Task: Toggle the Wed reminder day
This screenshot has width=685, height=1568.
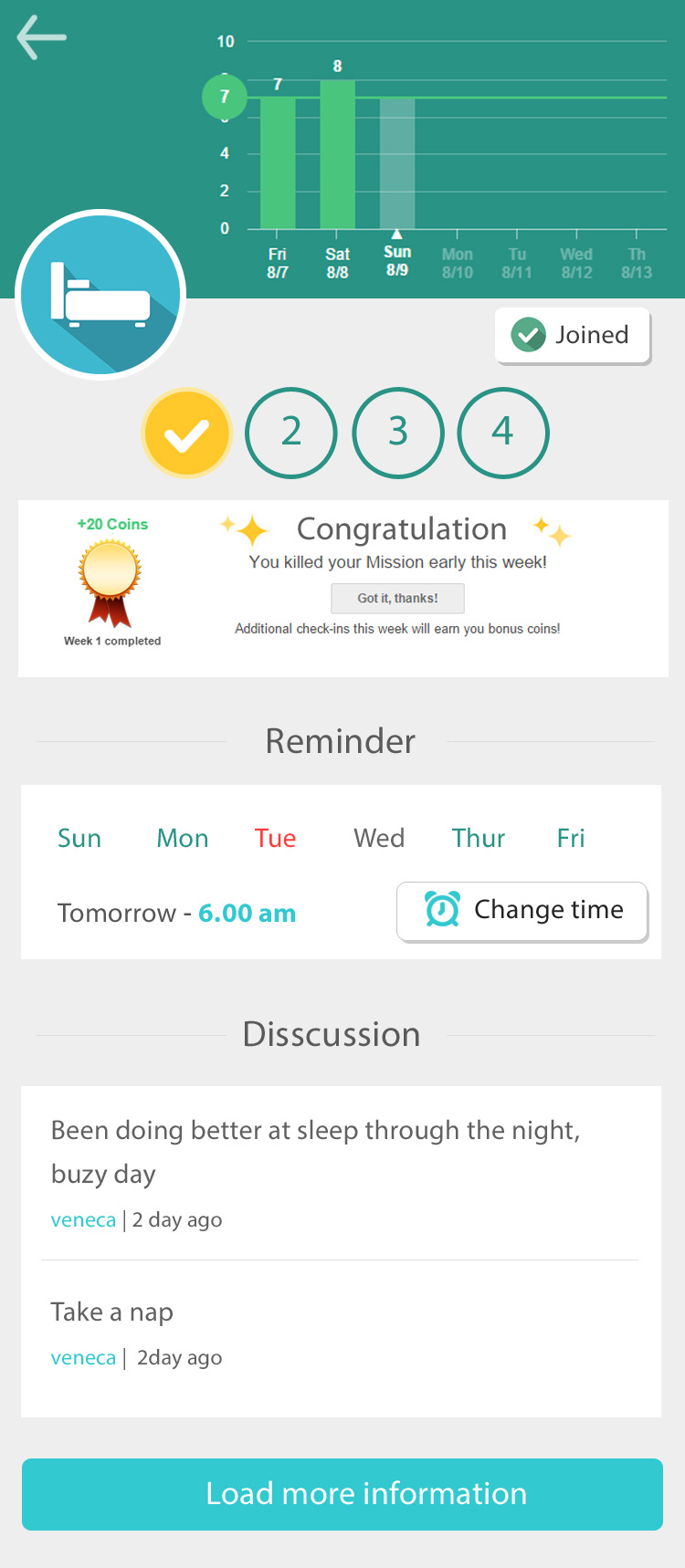Action: click(379, 838)
